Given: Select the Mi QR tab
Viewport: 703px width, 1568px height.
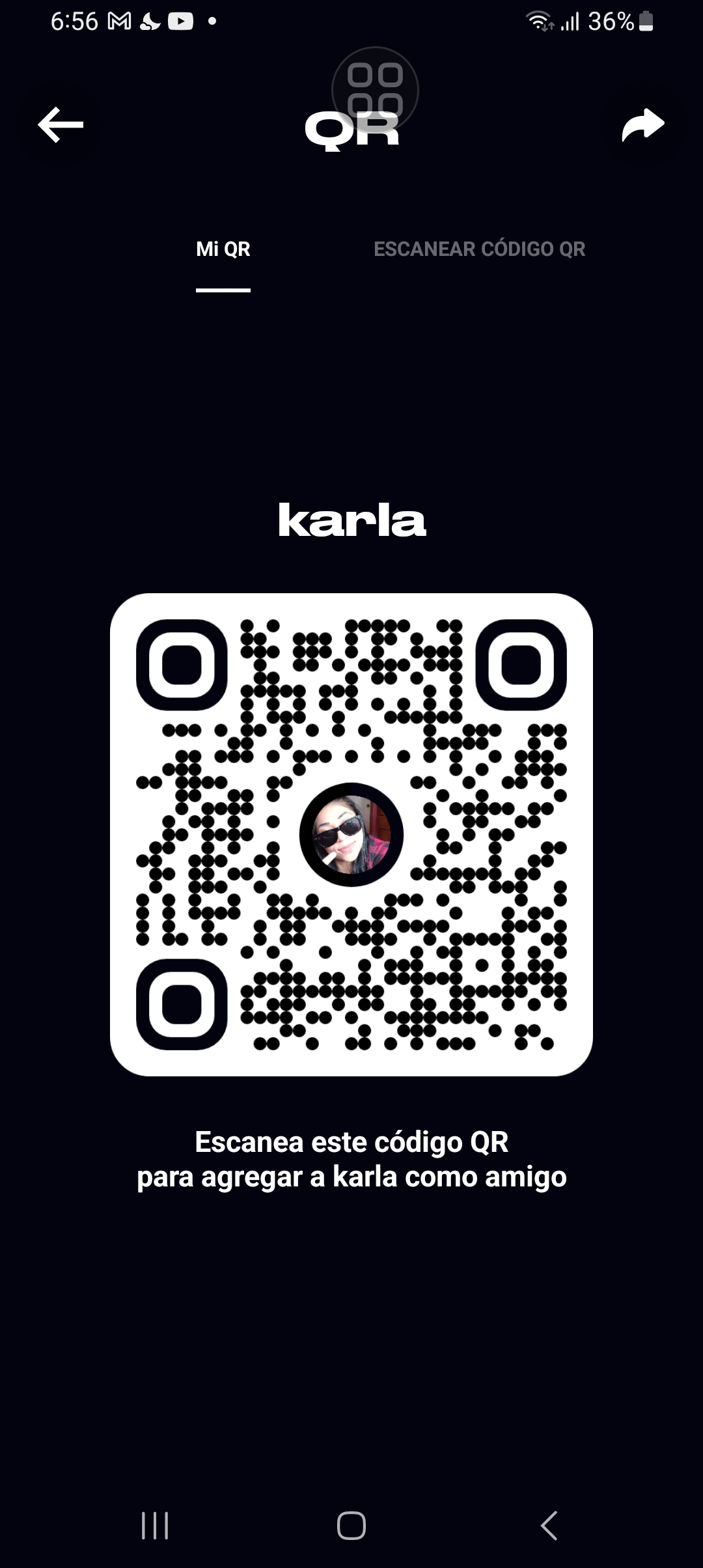Looking at the screenshot, I should 223,249.
